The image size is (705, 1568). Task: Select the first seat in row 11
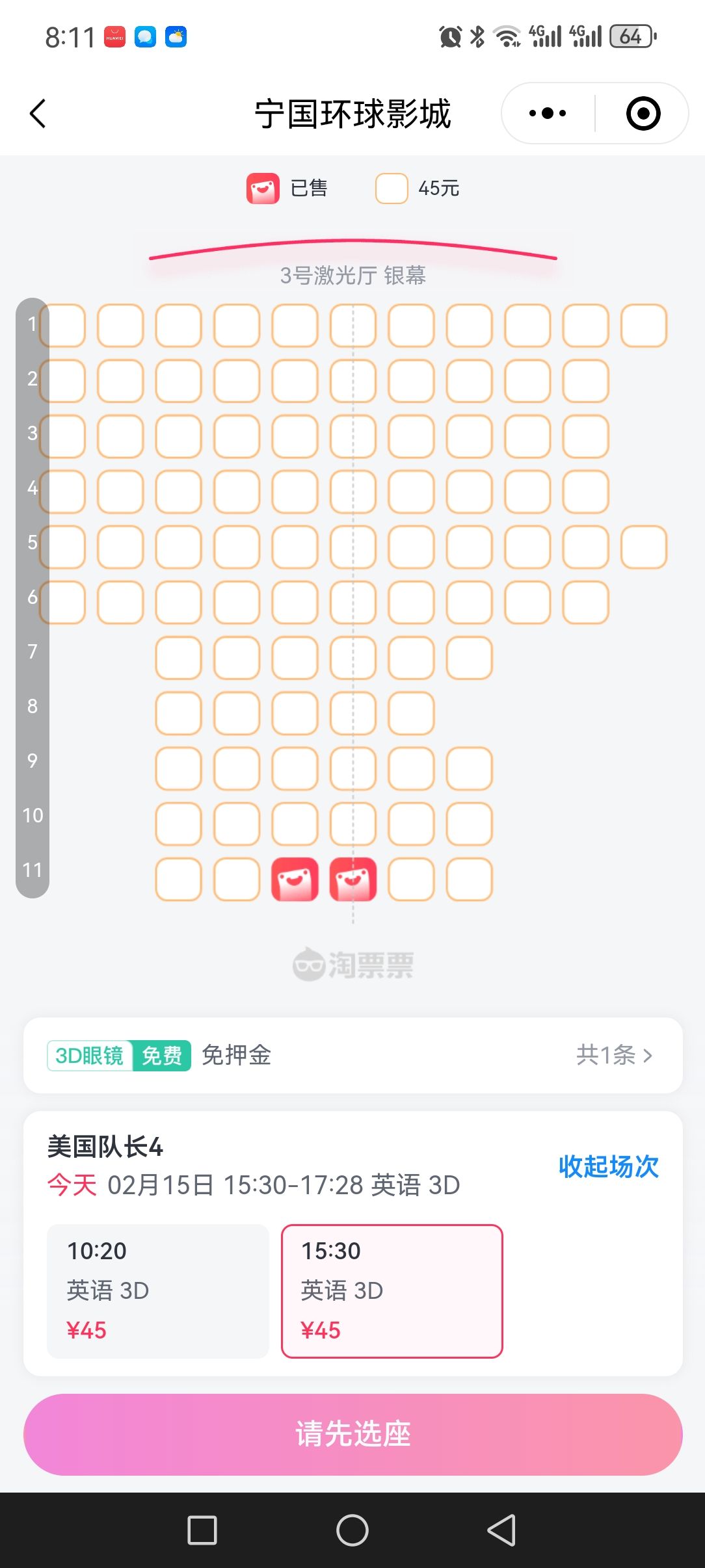pos(178,879)
